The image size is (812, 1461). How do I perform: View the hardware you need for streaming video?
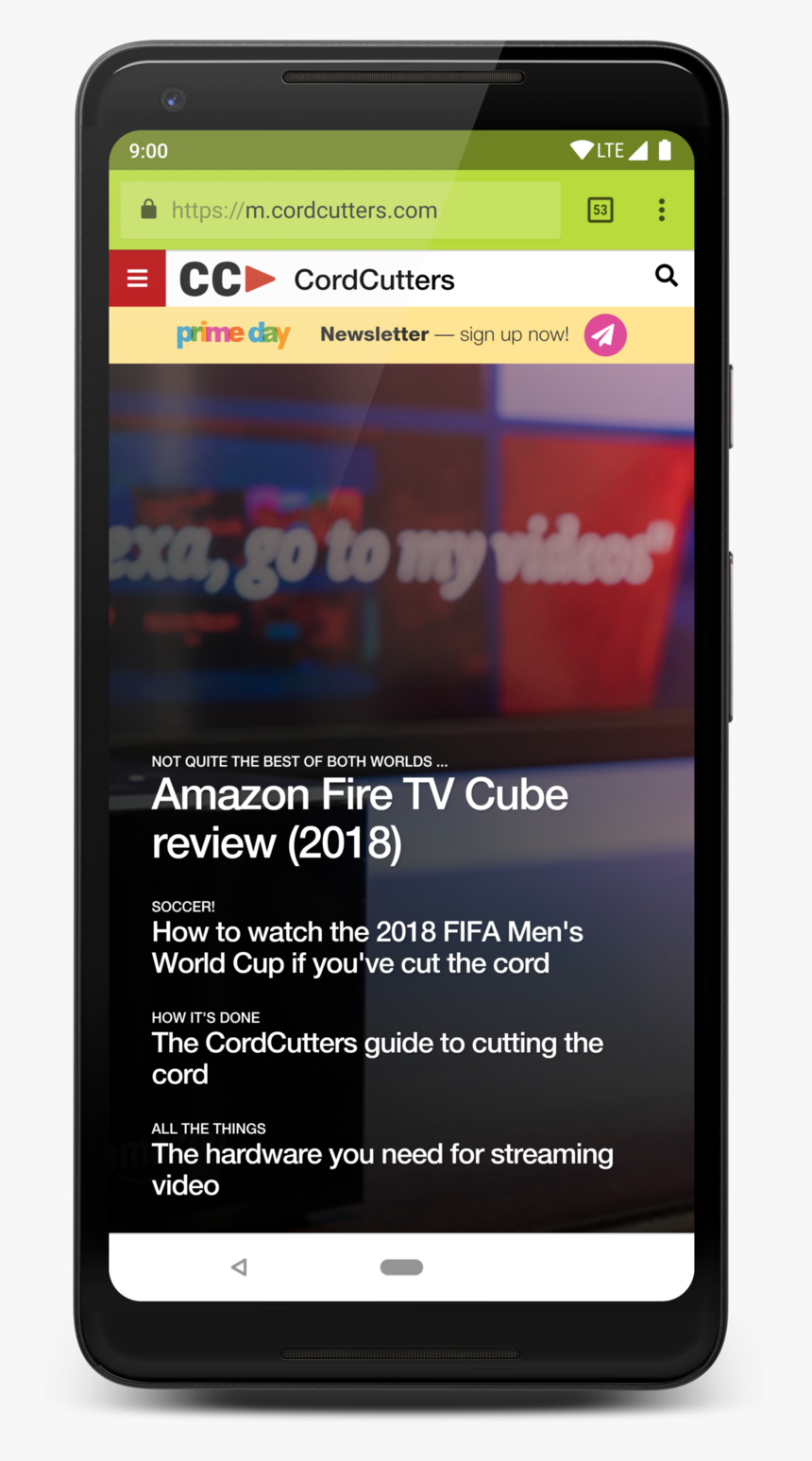click(381, 1168)
